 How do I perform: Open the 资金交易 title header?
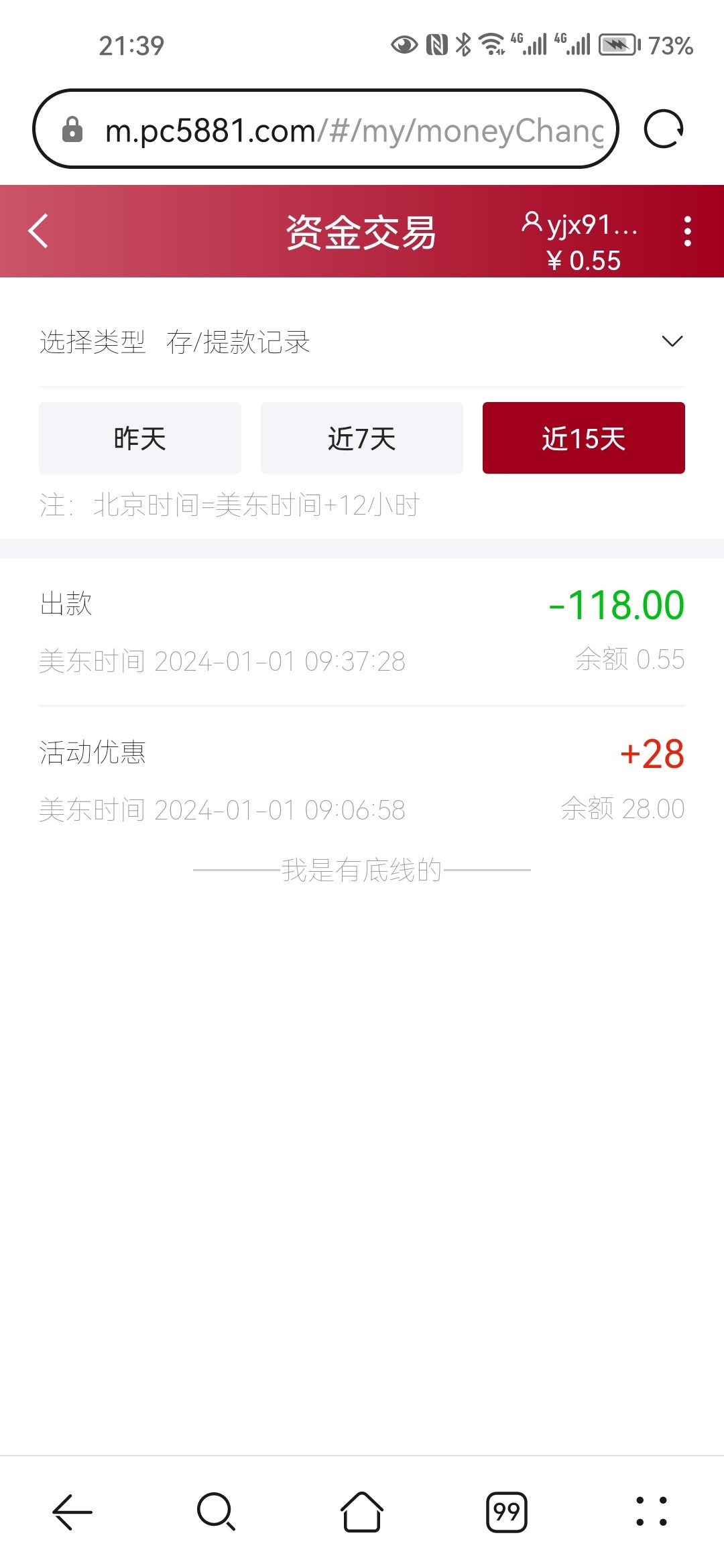pos(361,231)
